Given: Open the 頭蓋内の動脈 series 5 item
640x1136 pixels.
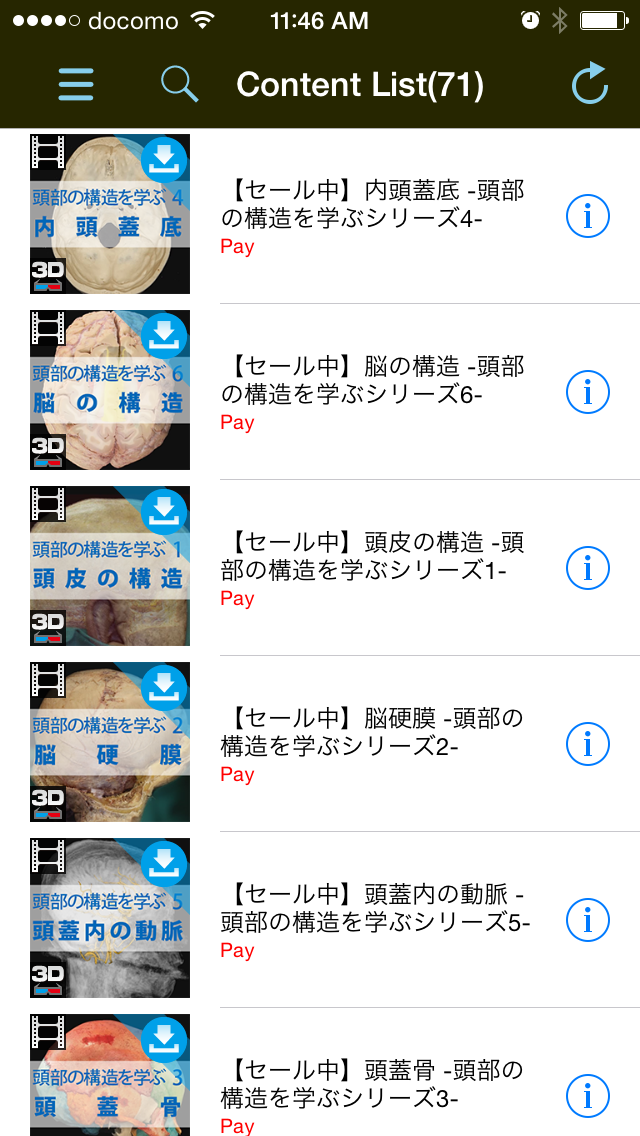Looking at the screenshot, I should point(375,908).
